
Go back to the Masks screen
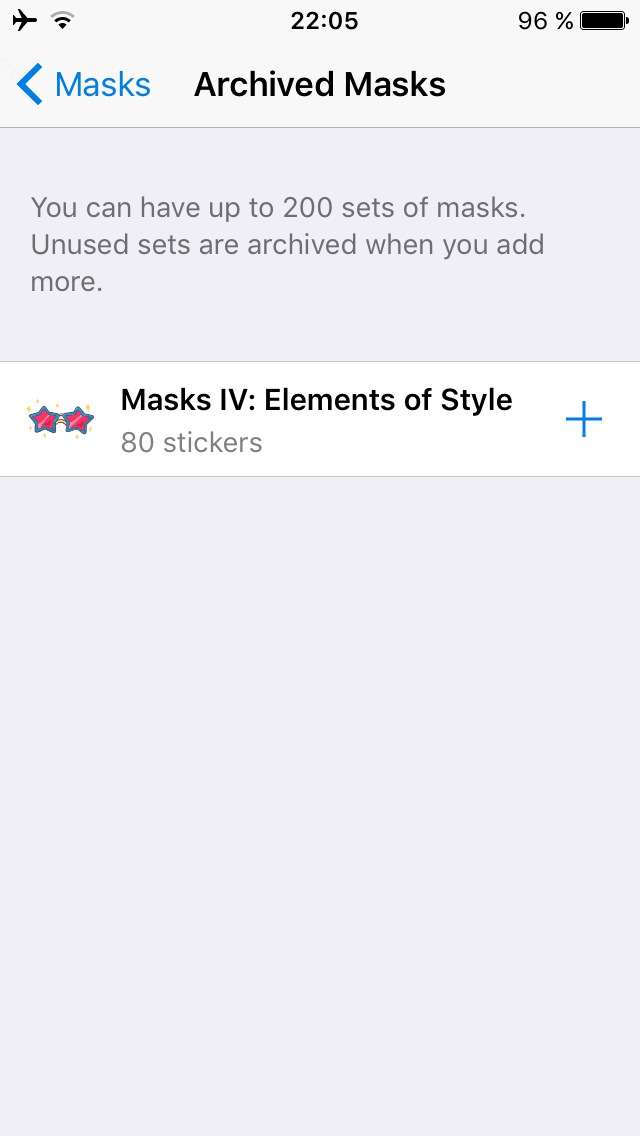tap(84, 85)
